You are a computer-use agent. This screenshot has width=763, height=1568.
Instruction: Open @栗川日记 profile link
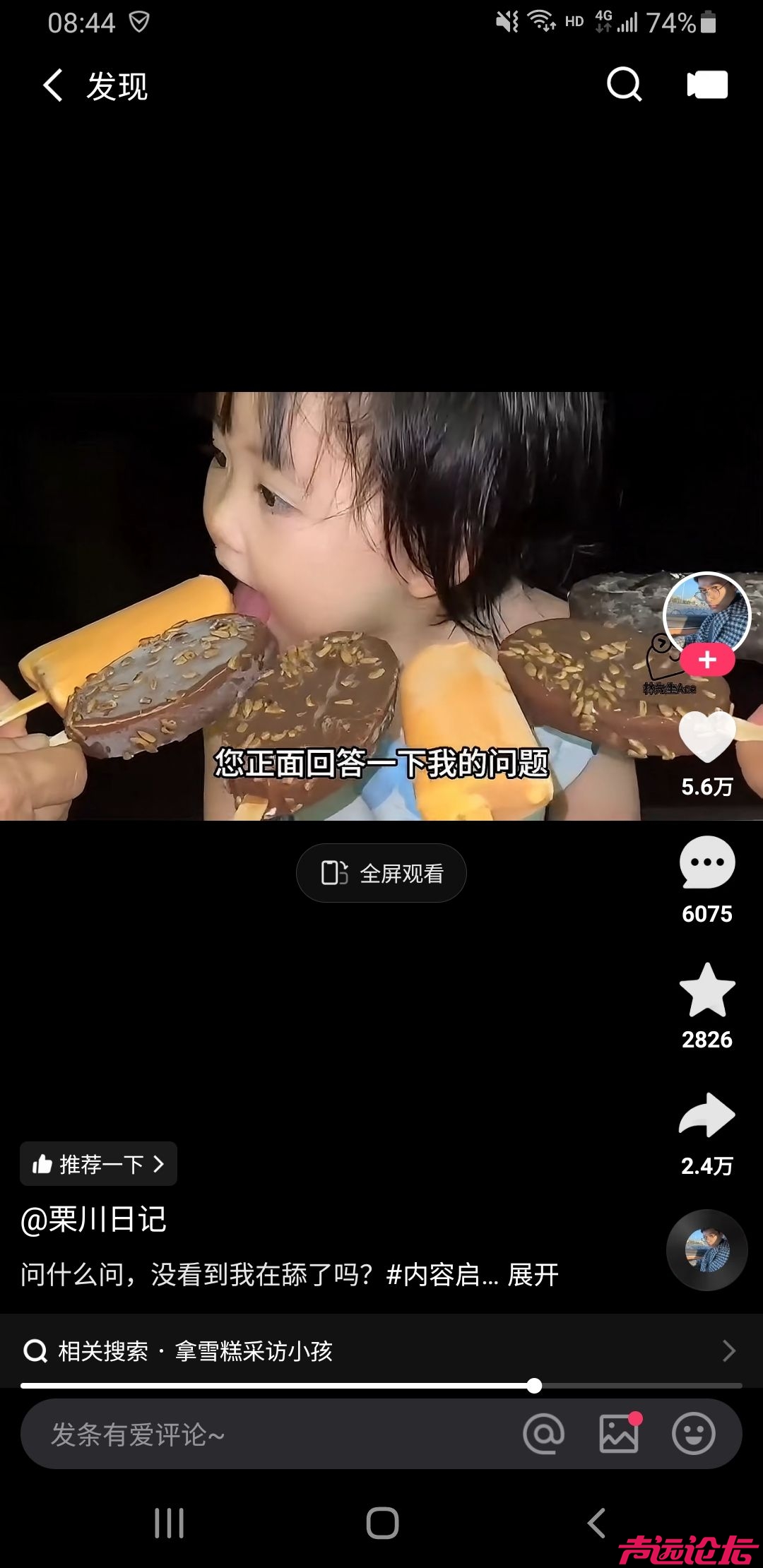point(94,1220)
